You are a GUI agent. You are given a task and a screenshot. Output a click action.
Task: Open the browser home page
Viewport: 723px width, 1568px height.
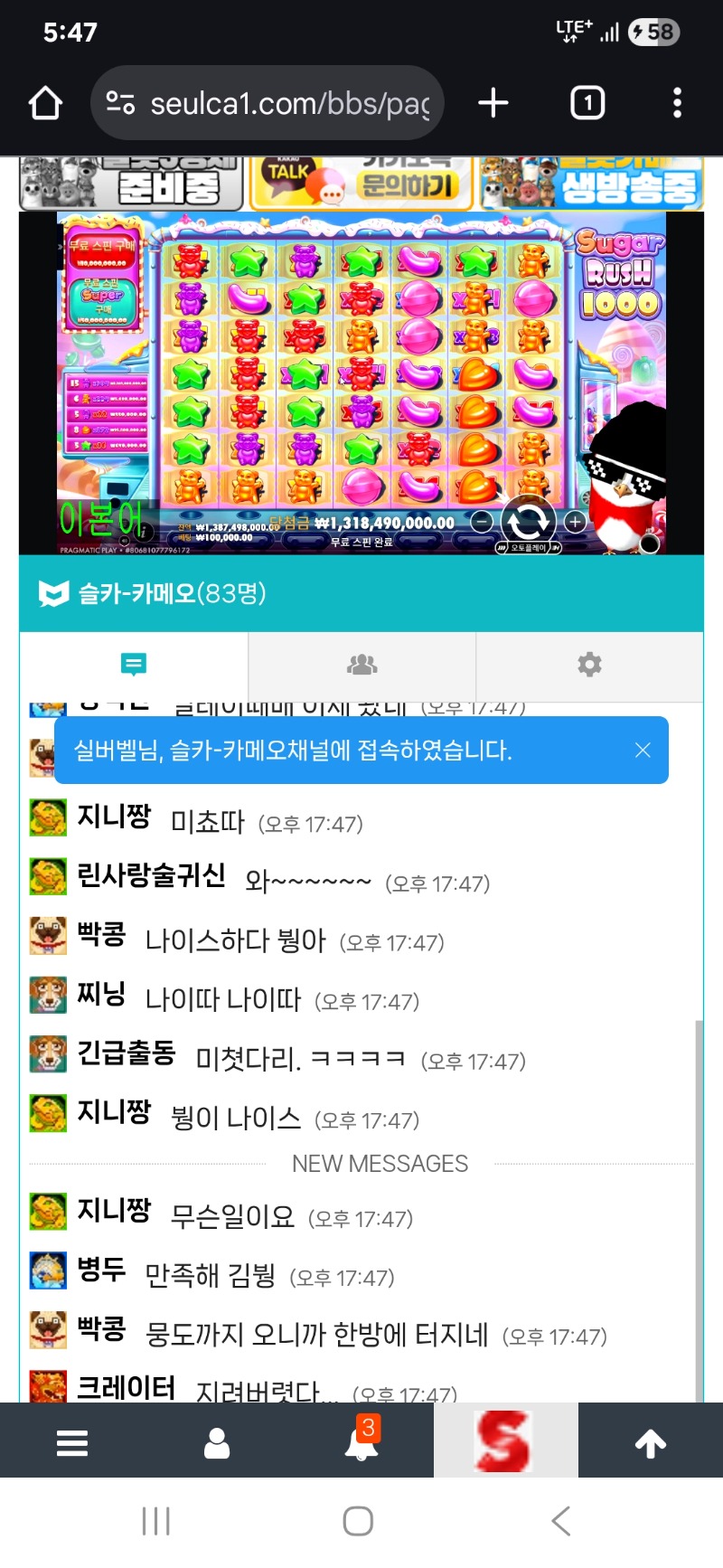coord(45,103)
